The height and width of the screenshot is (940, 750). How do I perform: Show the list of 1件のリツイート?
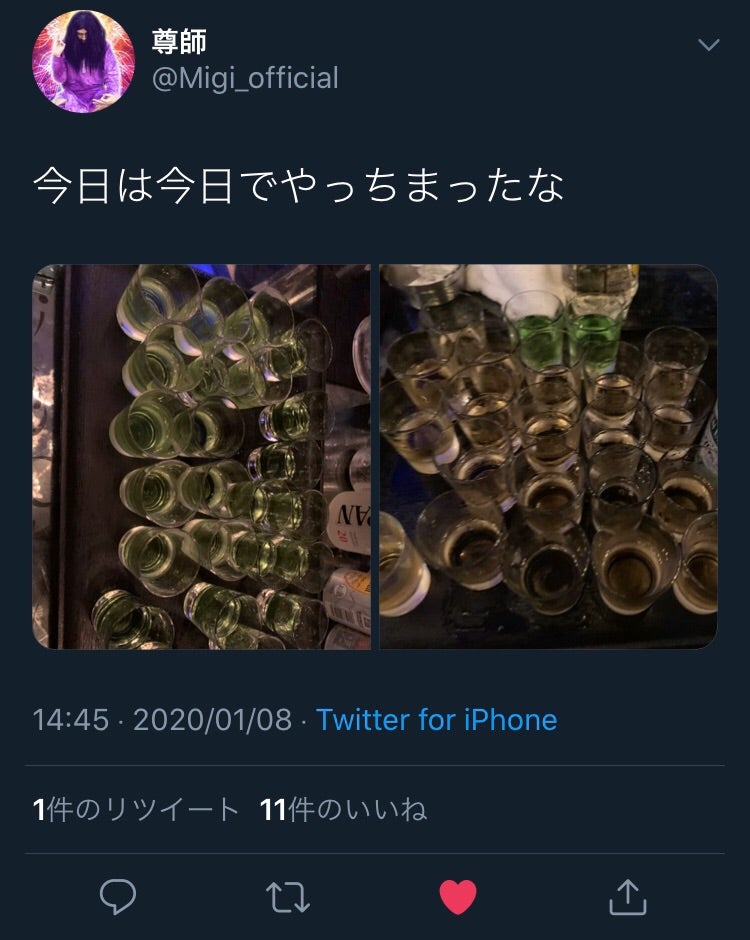pos(136,810)
